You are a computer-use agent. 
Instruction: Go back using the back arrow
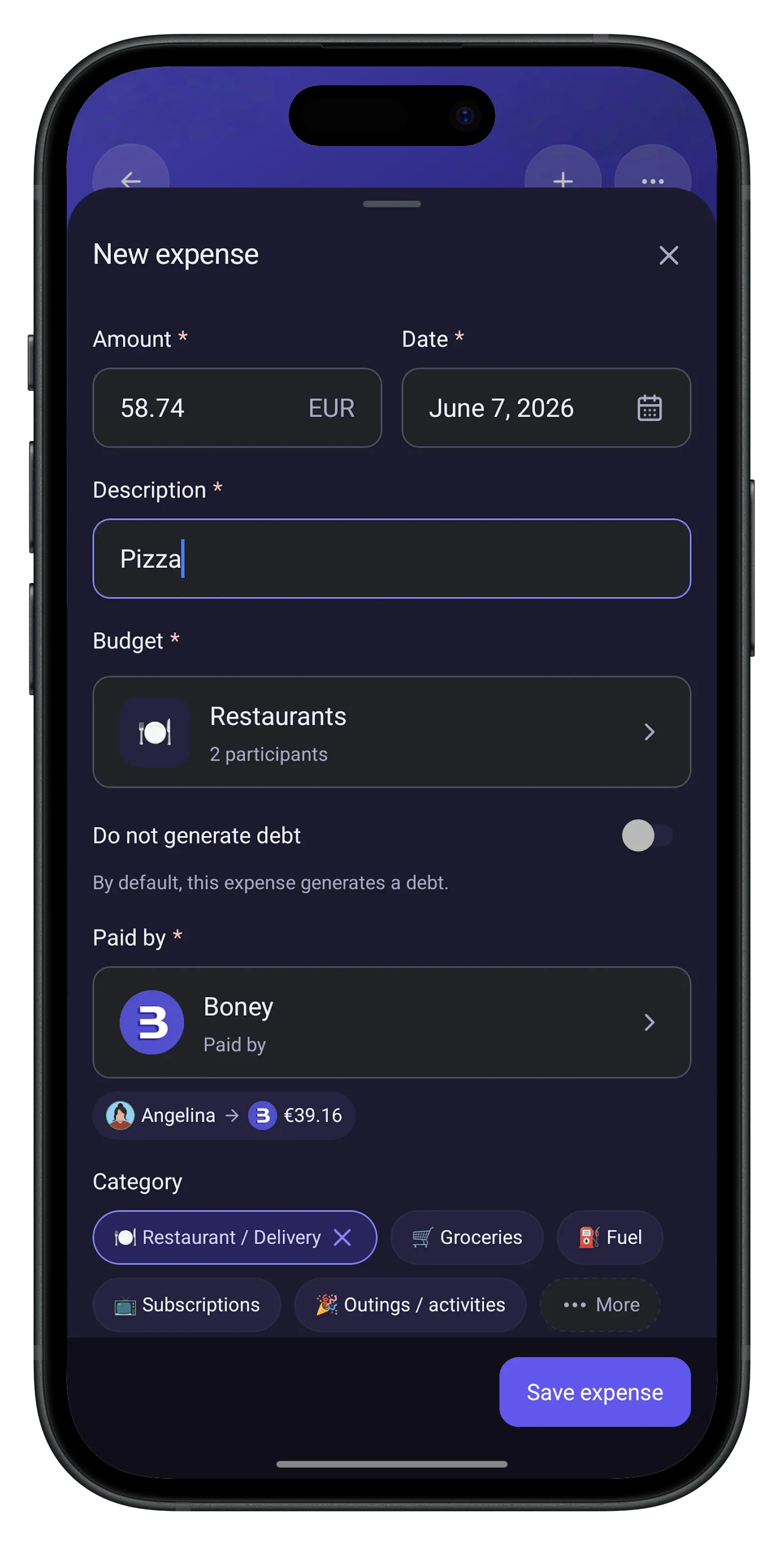point(131,180)
